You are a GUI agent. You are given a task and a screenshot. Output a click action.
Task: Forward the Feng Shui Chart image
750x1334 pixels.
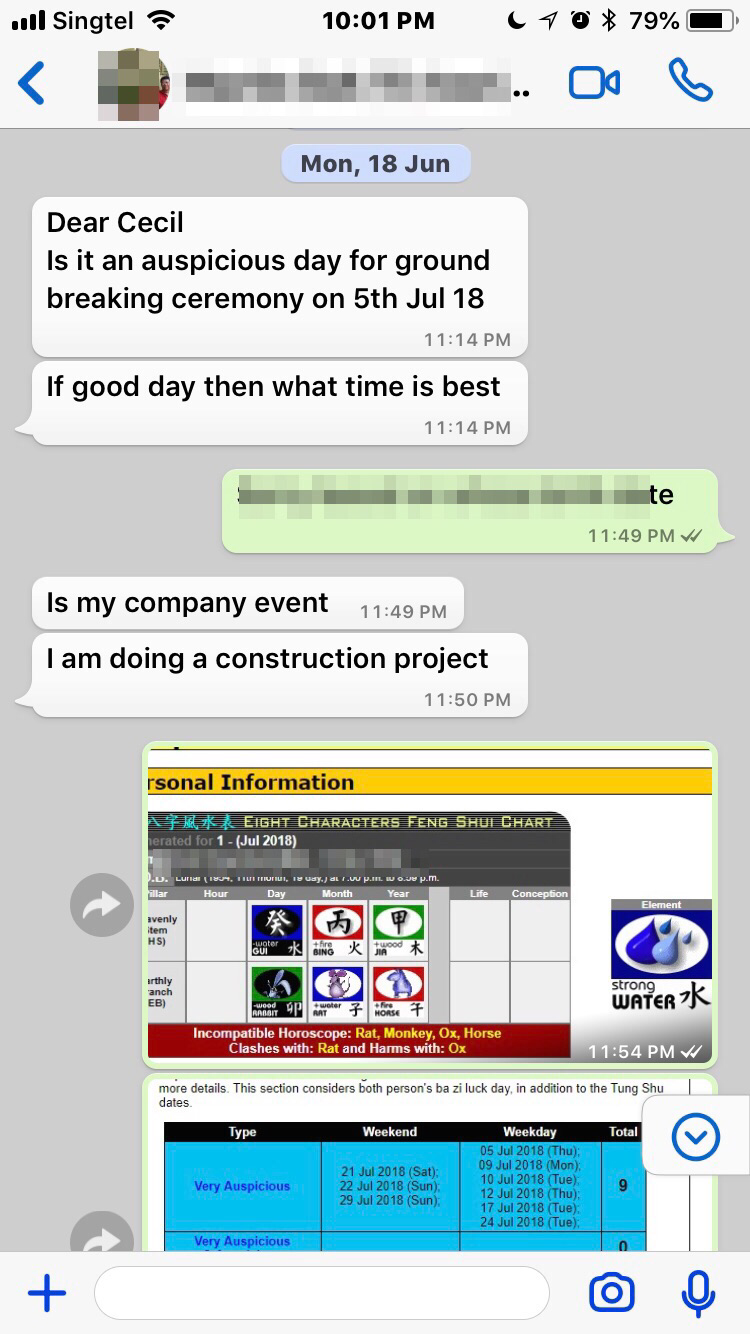pos(102,905)
